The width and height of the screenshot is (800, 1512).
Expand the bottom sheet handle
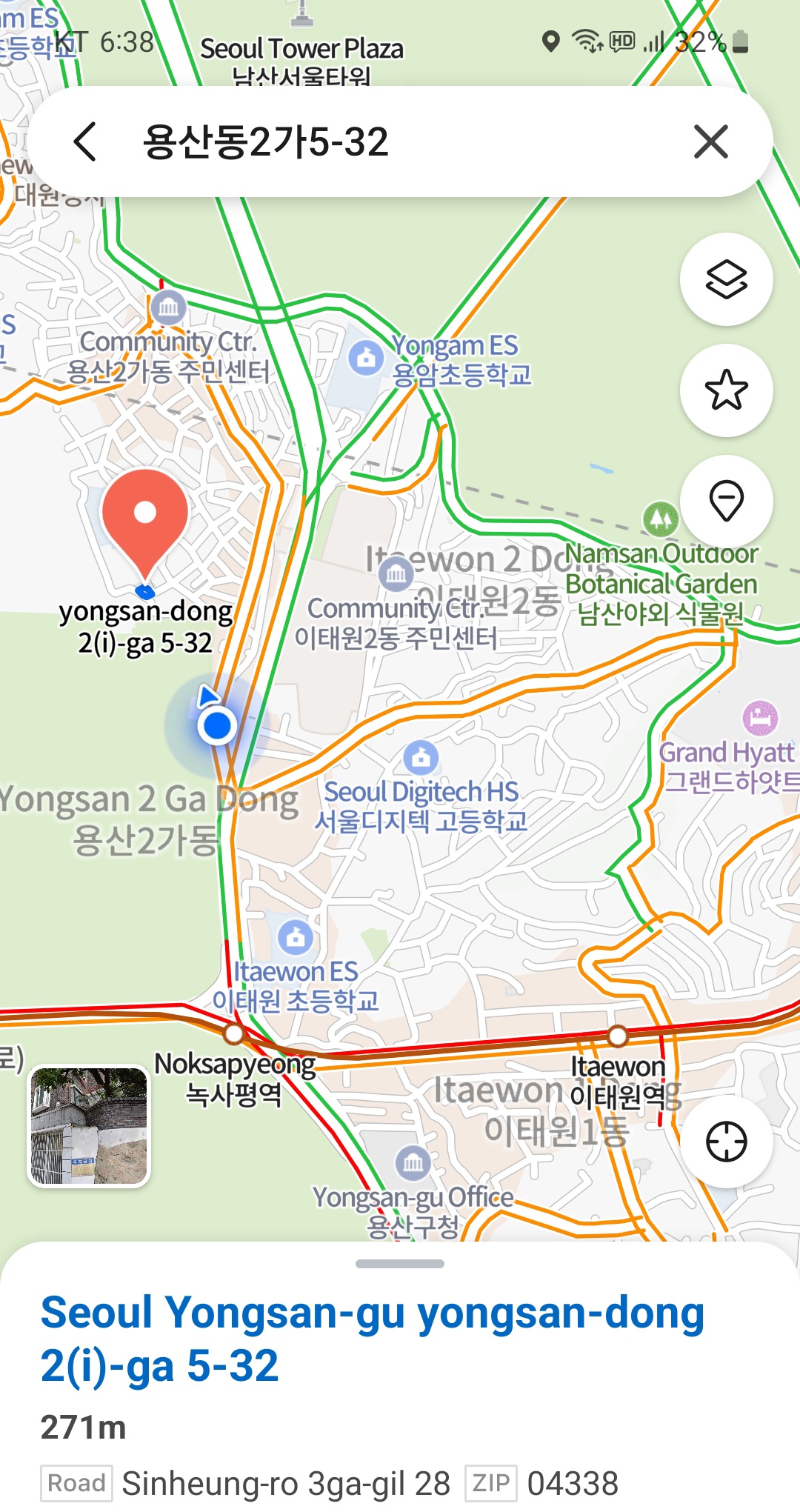tap(400, 1264)
